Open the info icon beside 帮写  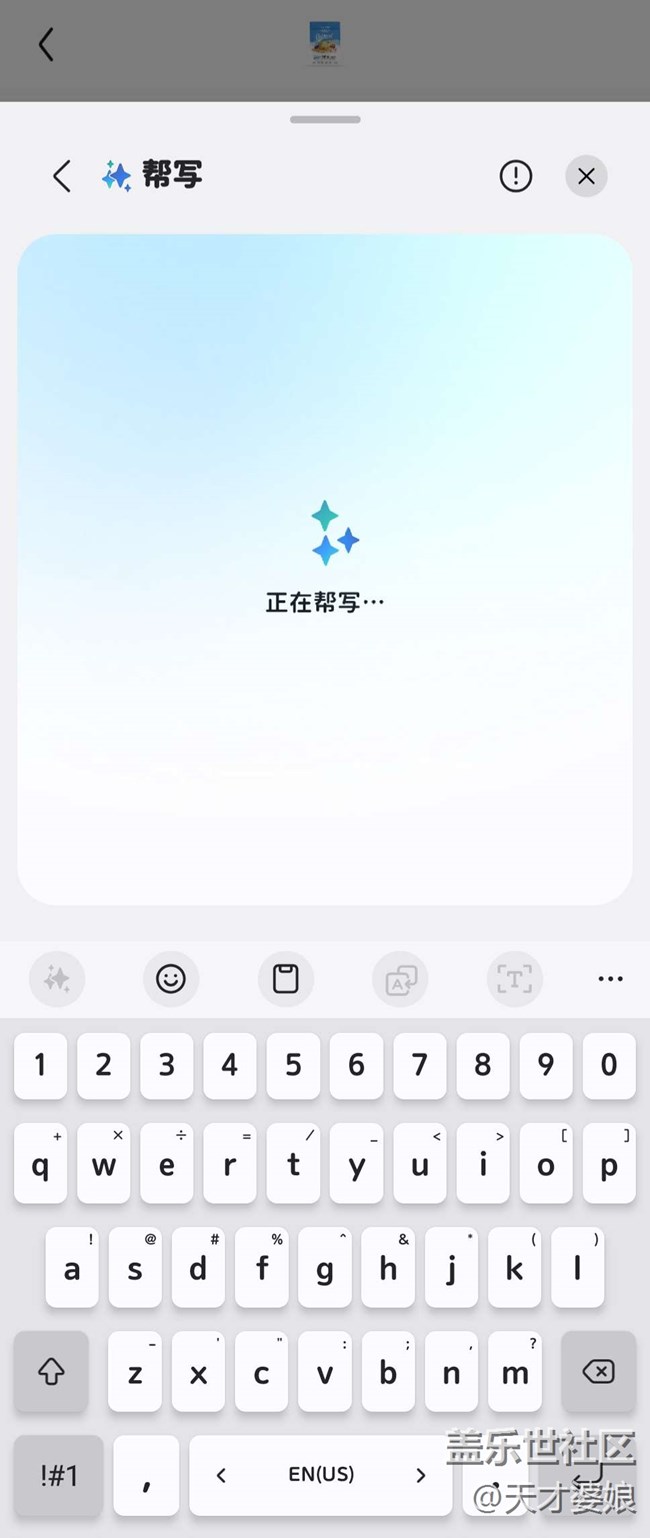click(x=516, y=177)
